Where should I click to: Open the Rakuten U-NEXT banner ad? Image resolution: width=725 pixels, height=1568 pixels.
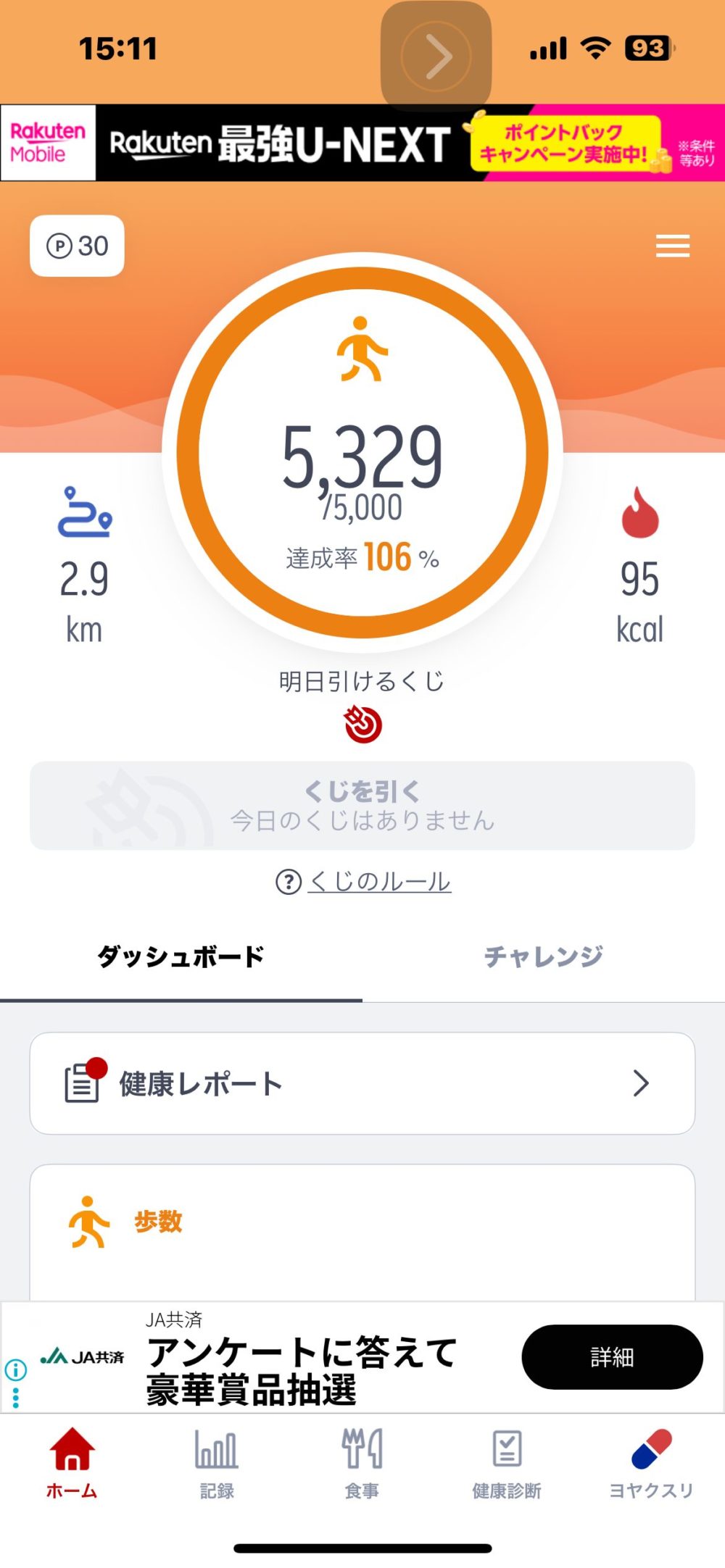point(362,143)
